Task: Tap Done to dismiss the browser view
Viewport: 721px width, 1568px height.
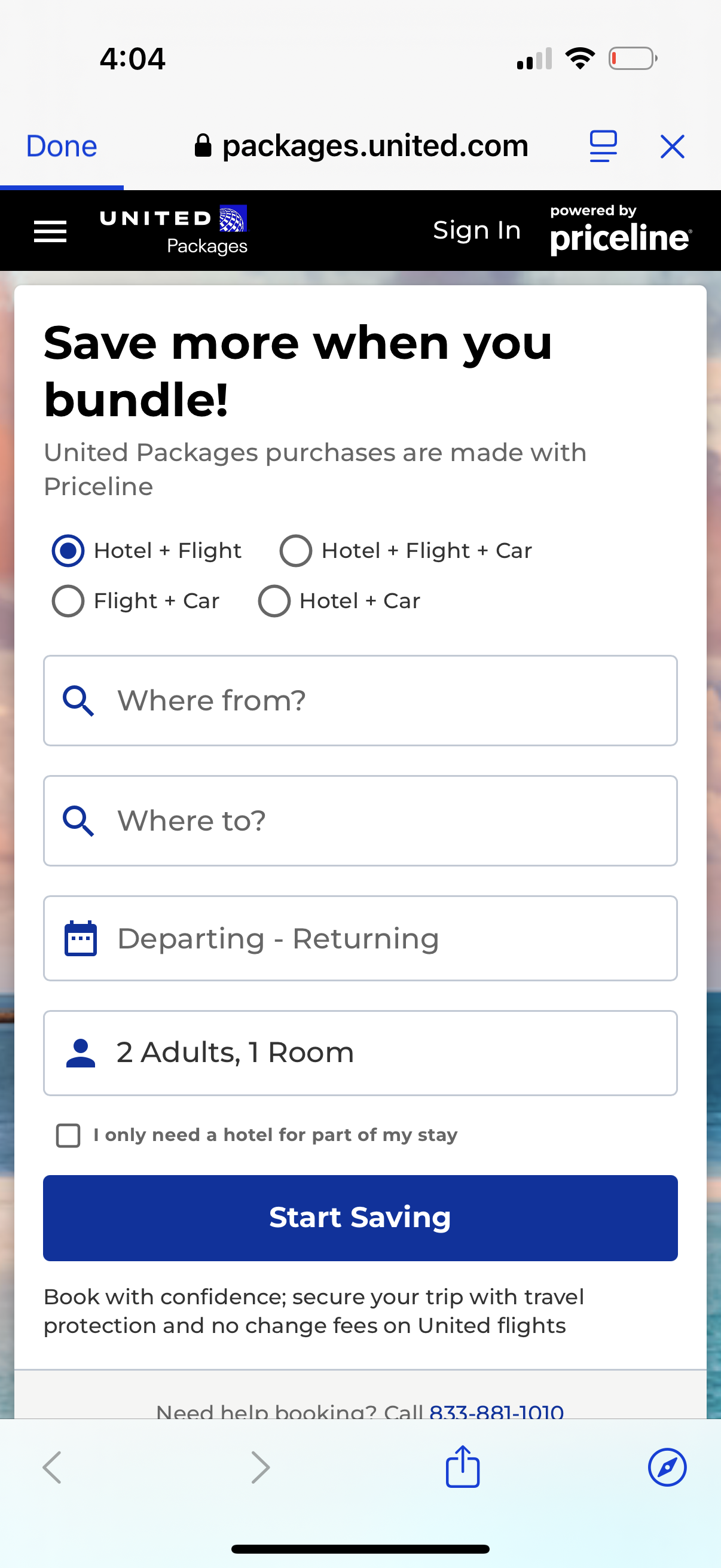Action: 60,145
